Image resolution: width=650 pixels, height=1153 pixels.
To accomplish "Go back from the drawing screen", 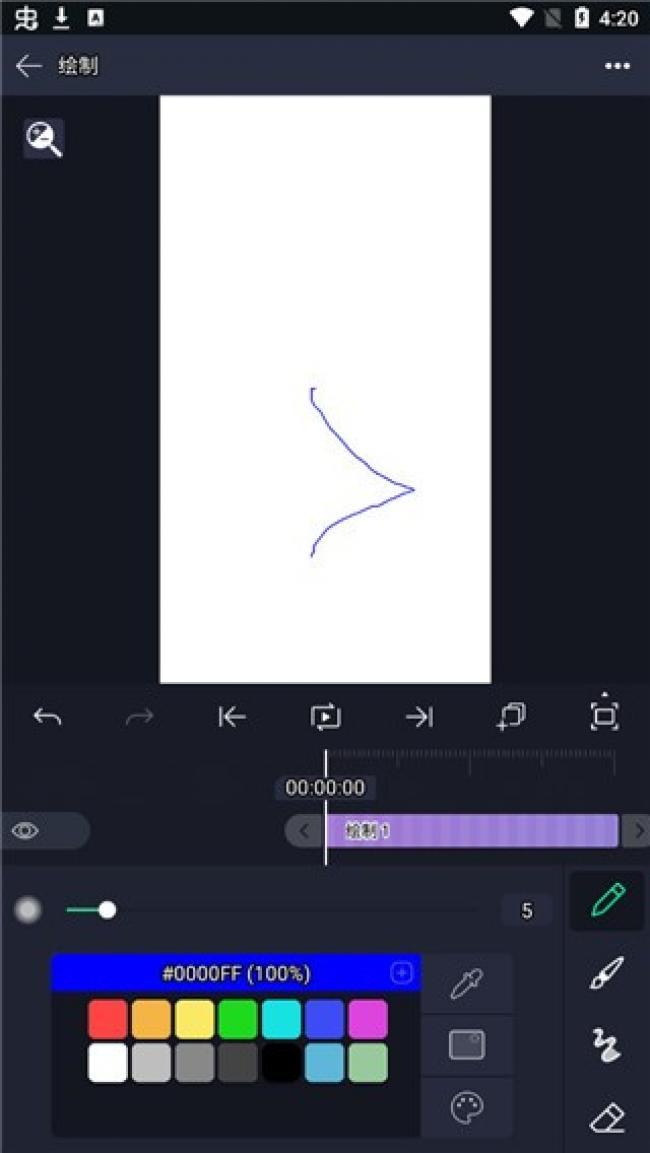I will [29, 66].
